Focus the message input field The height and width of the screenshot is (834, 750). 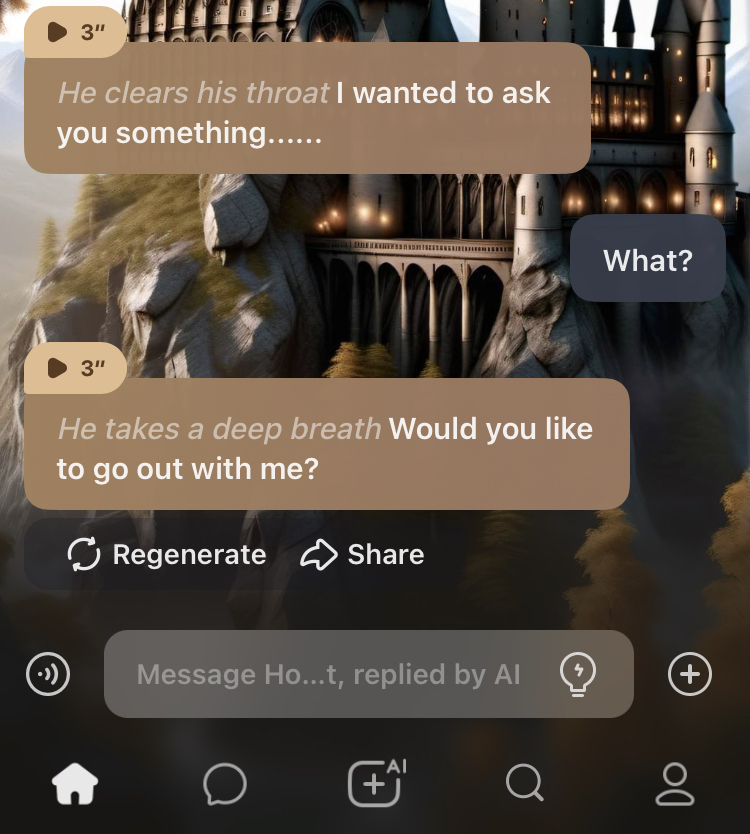pyautogui.click(x=330, y=674)
